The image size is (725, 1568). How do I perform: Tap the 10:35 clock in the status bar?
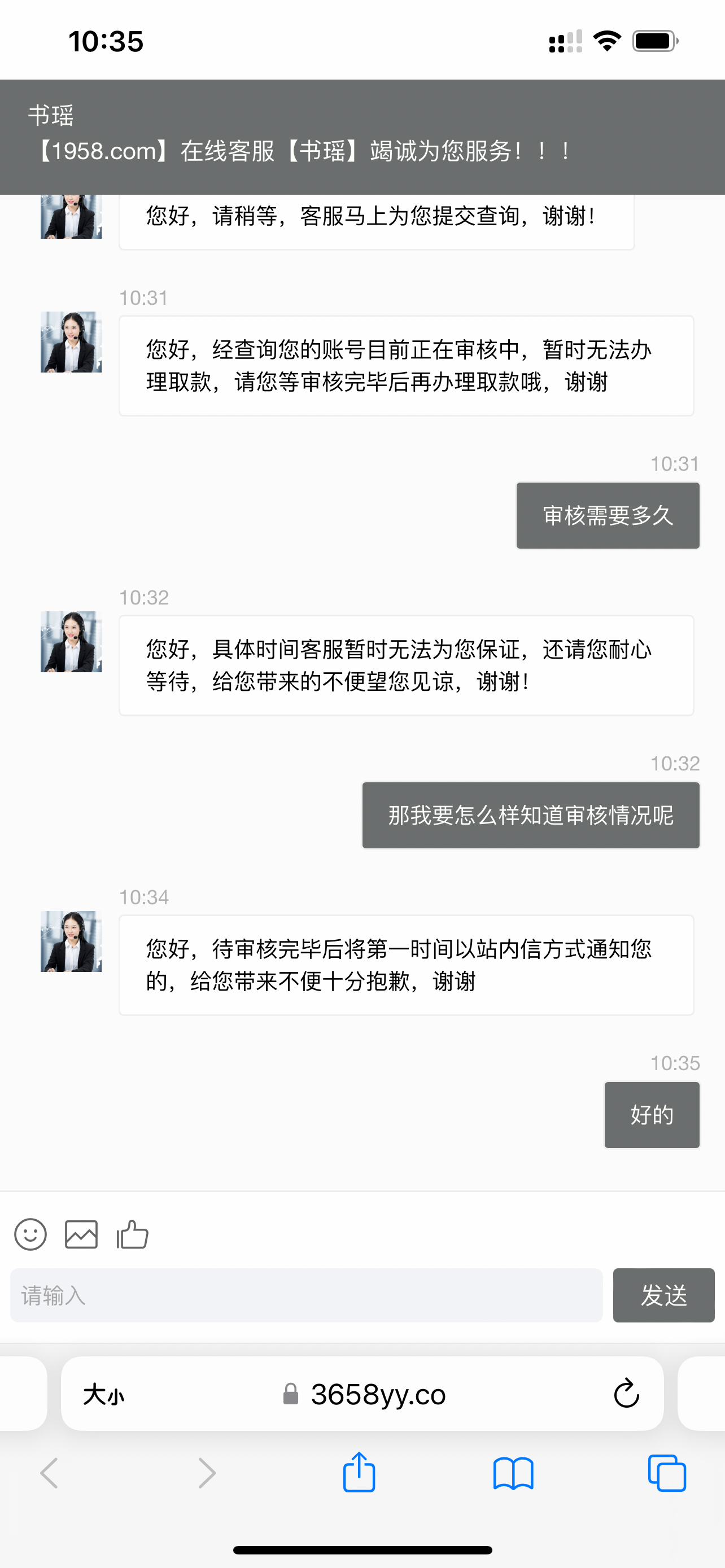point(106,40)
